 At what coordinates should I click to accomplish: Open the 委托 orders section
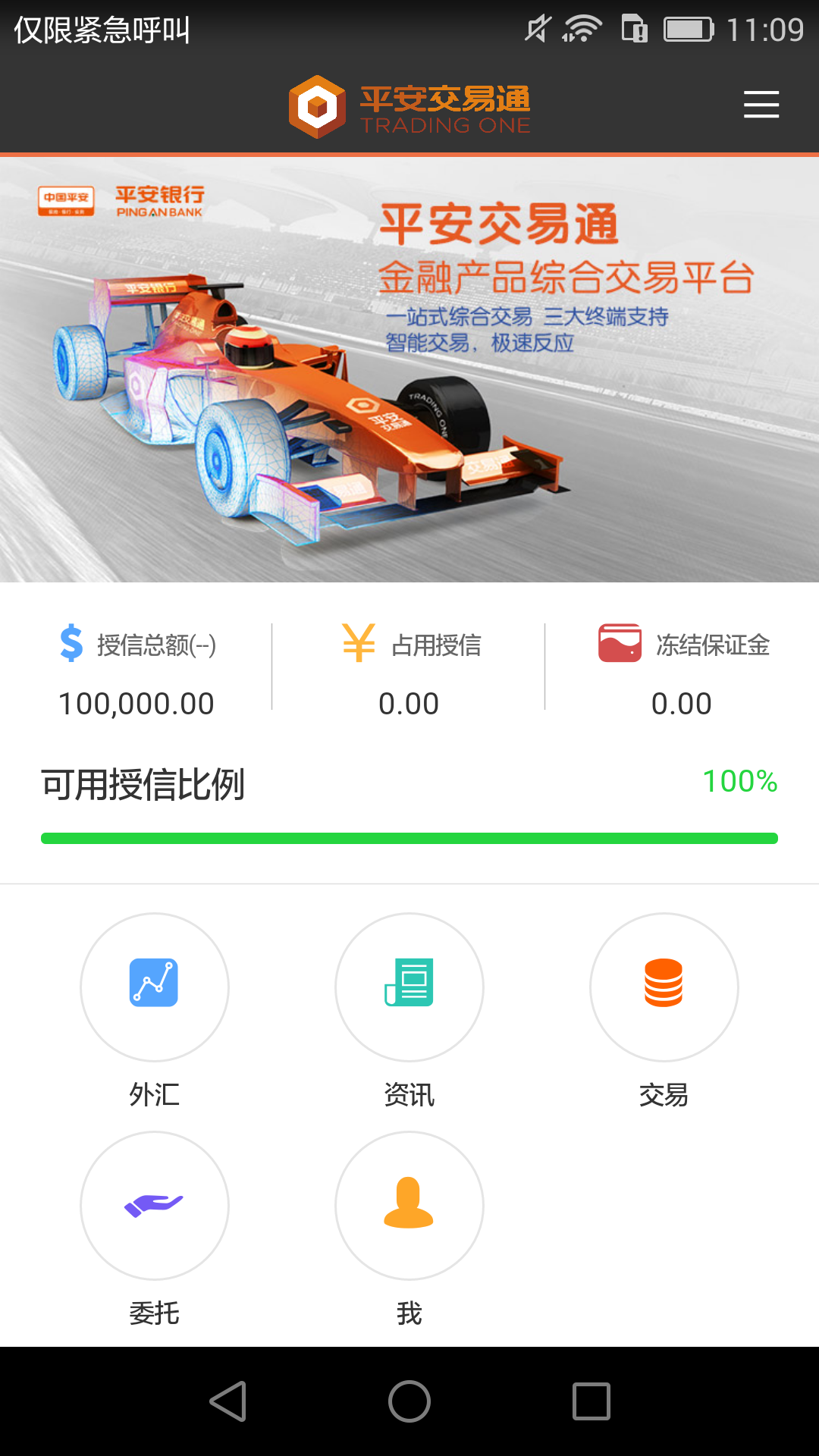coord(155,1205)
